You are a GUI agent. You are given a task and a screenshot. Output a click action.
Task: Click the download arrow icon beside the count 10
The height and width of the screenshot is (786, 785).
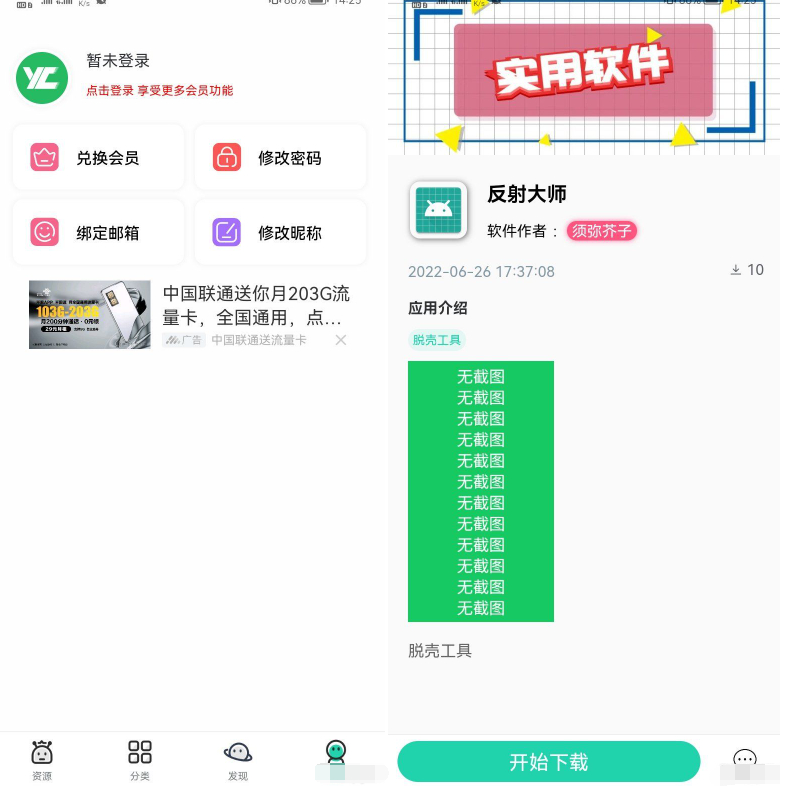735,270
